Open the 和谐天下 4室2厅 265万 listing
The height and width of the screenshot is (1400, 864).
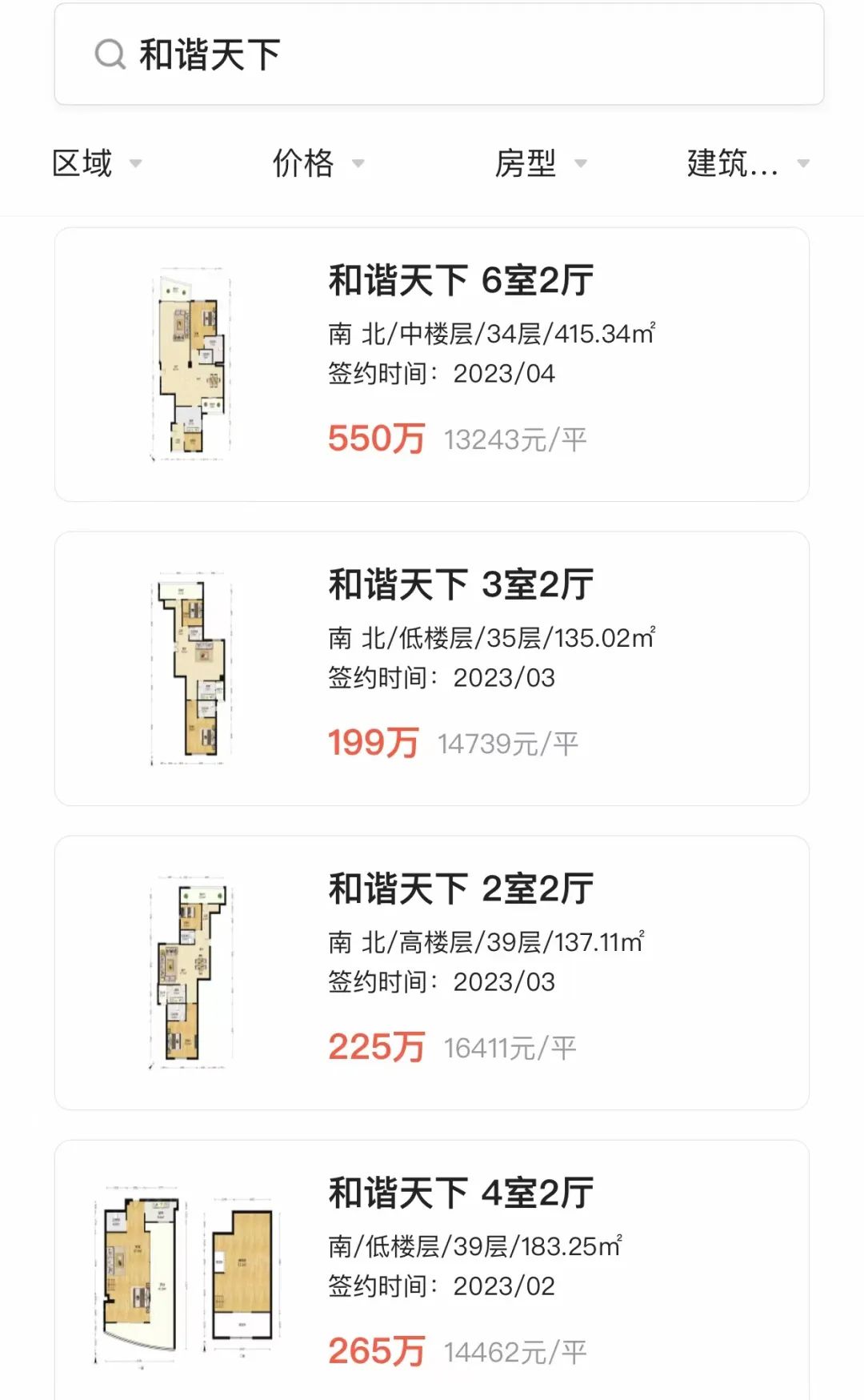(432, 1270)
